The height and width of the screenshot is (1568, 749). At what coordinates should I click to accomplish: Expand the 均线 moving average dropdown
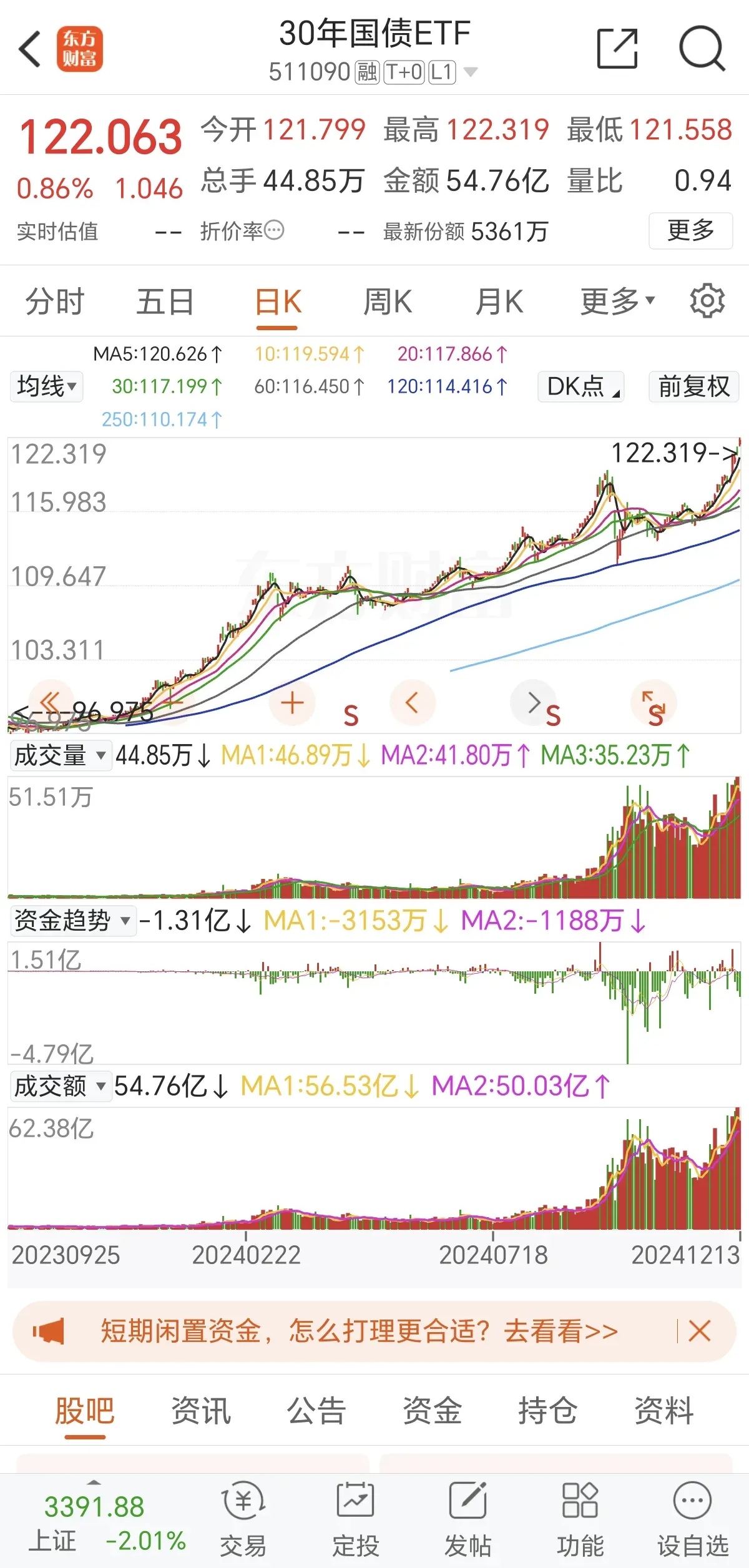(45, 386)
